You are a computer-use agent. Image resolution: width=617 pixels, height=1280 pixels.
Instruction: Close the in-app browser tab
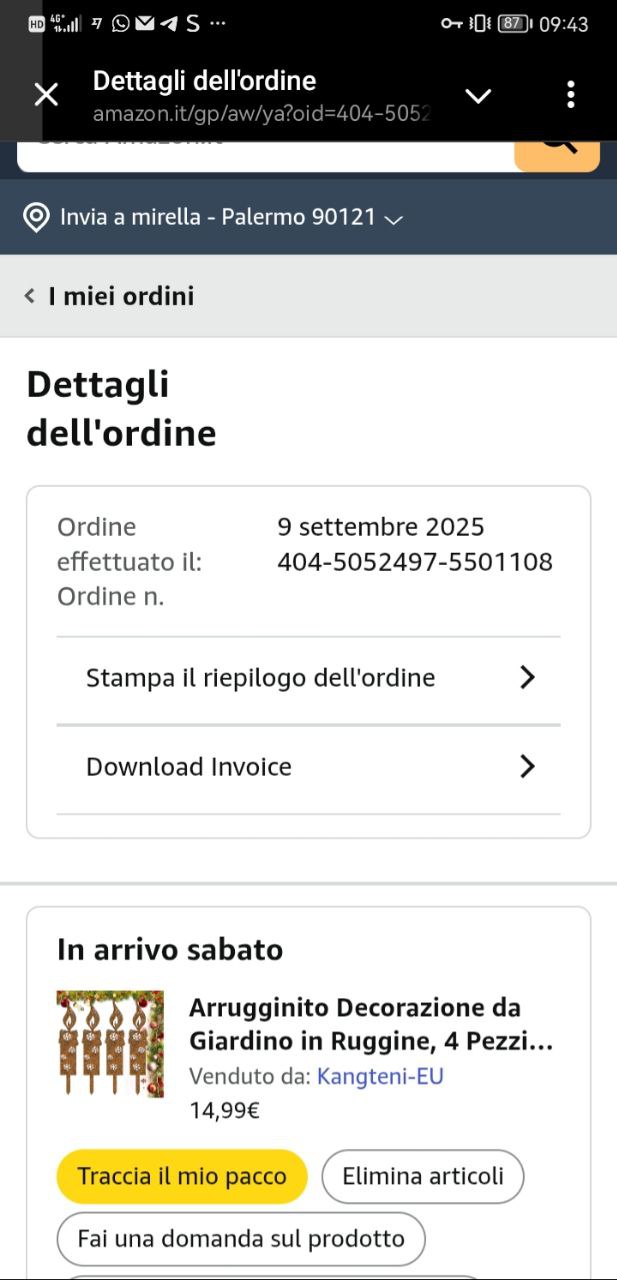coord(46,95)
